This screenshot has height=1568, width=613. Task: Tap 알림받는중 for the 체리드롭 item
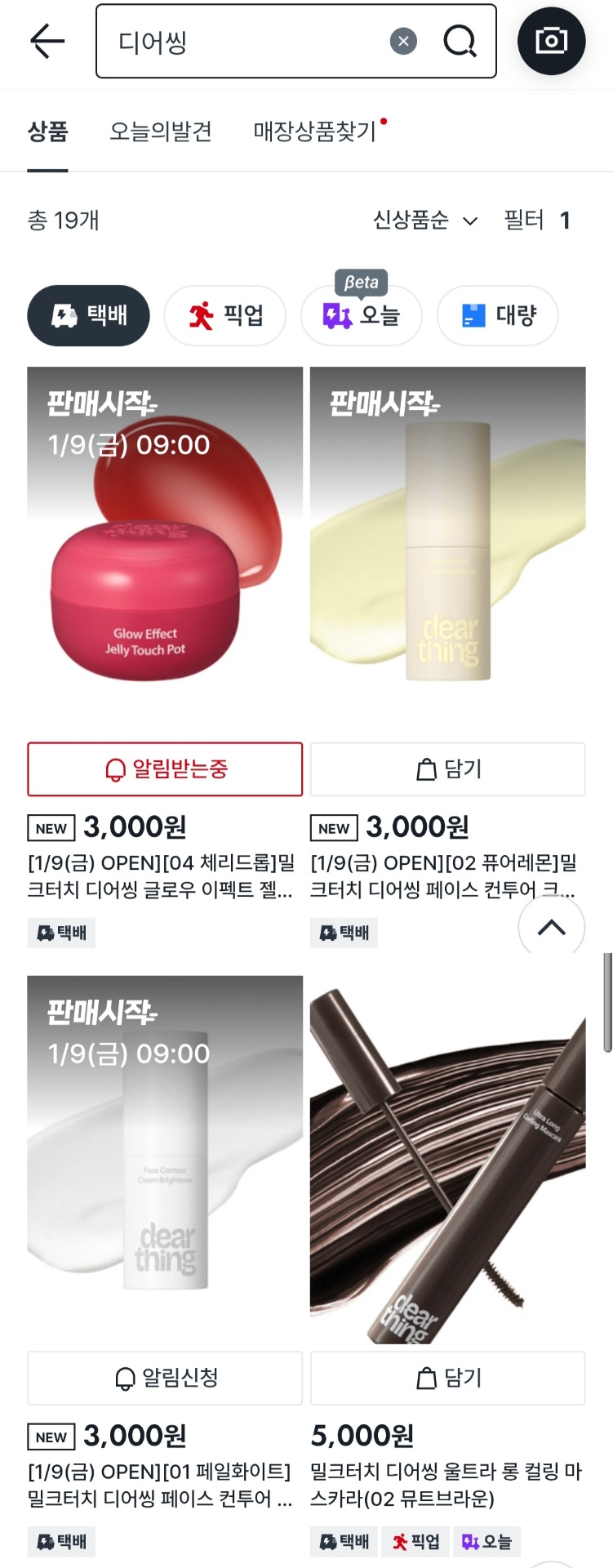(x=165, y=769)
